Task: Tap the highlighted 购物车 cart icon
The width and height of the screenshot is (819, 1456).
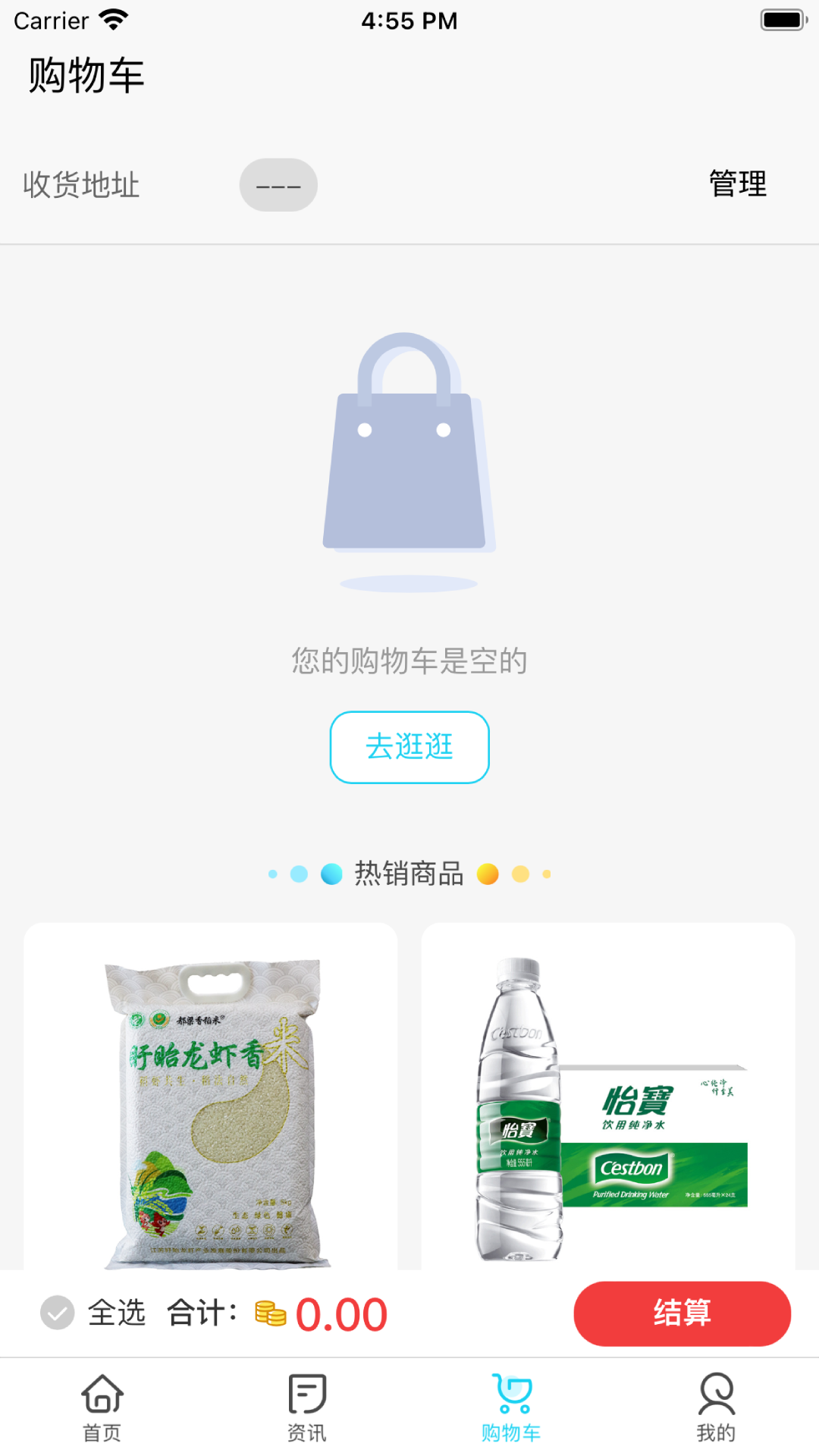Action: [512, 1398]
